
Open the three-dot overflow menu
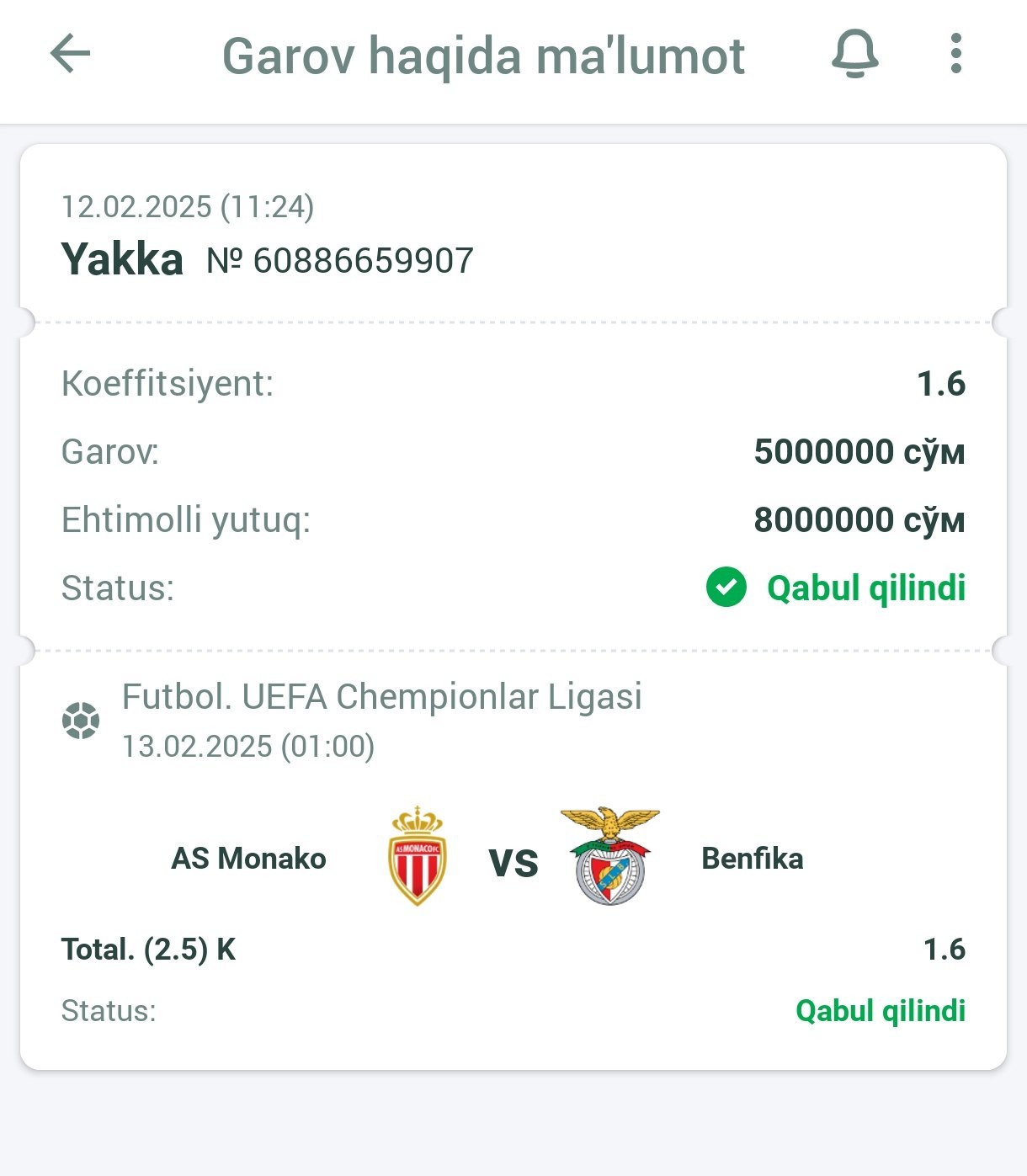coord(955,55)
